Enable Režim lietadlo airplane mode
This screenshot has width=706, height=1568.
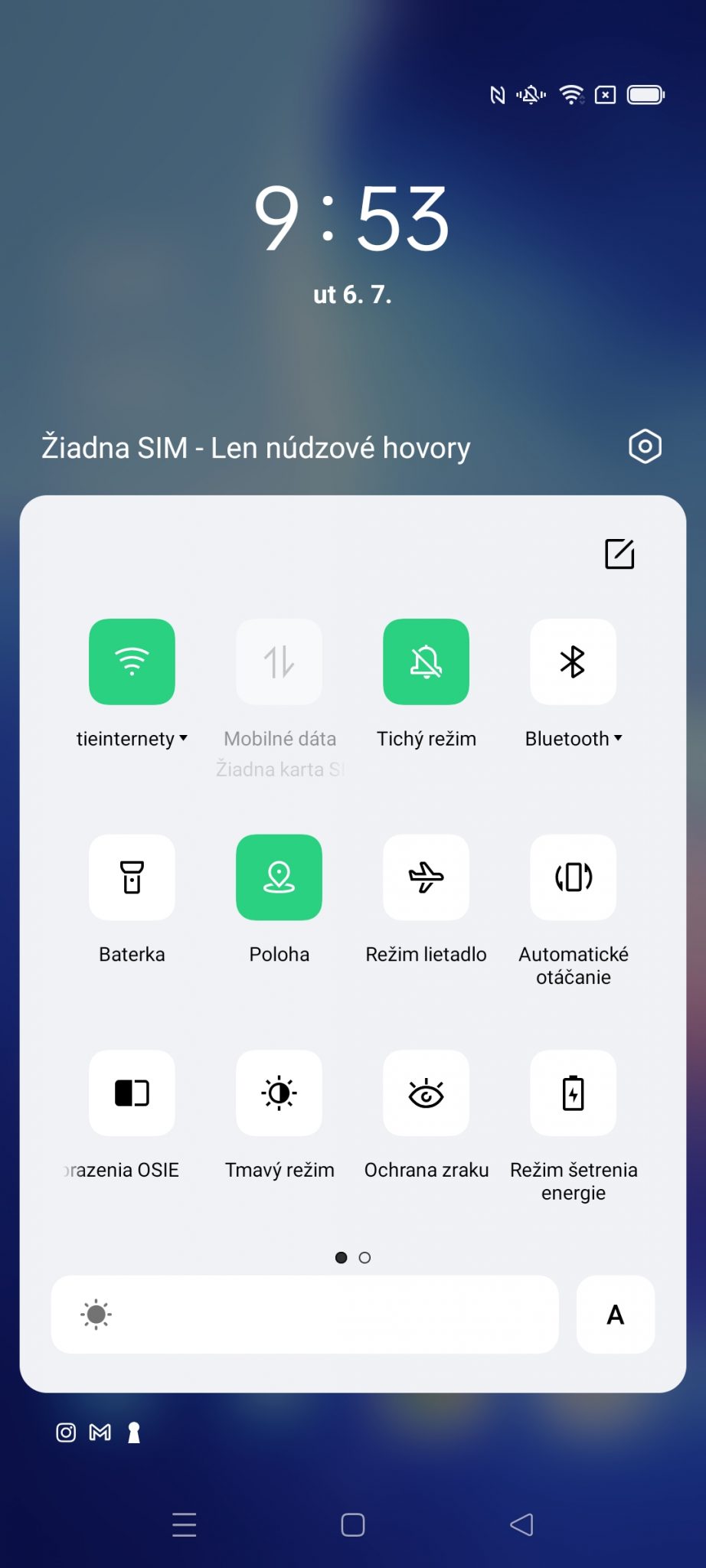click(x=426, y=877)
